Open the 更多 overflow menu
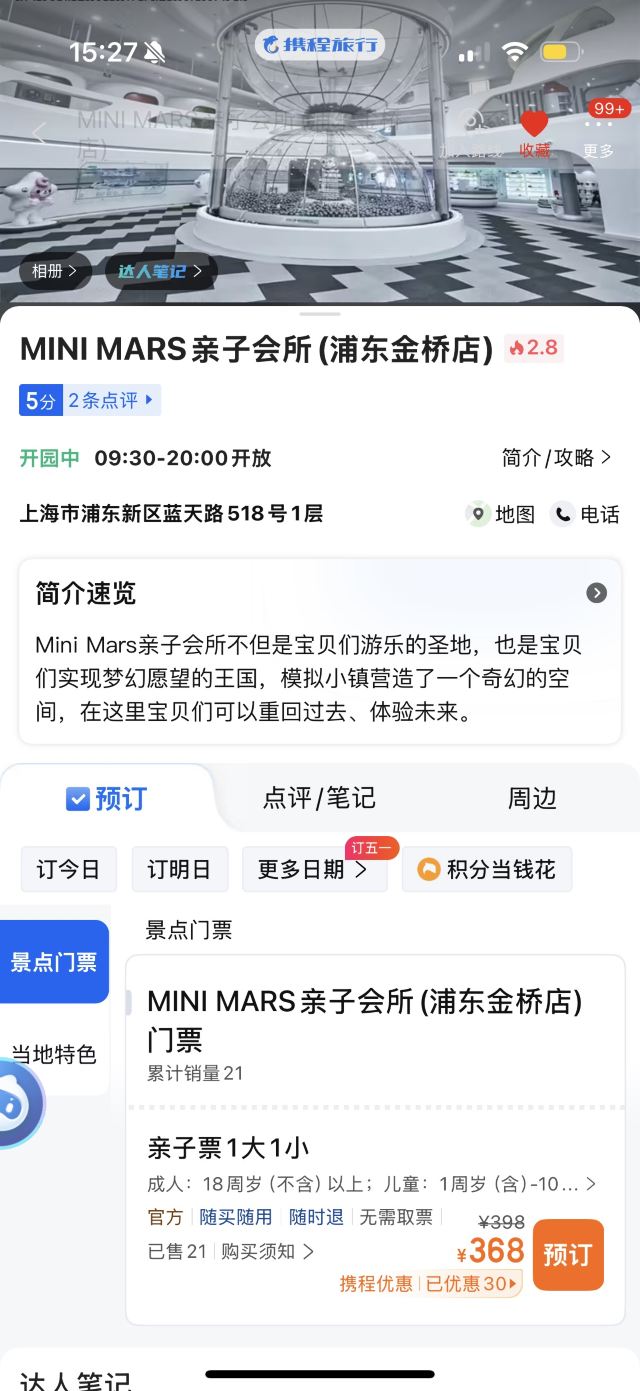Viewport: 640px width, 1391px height. 599,132
